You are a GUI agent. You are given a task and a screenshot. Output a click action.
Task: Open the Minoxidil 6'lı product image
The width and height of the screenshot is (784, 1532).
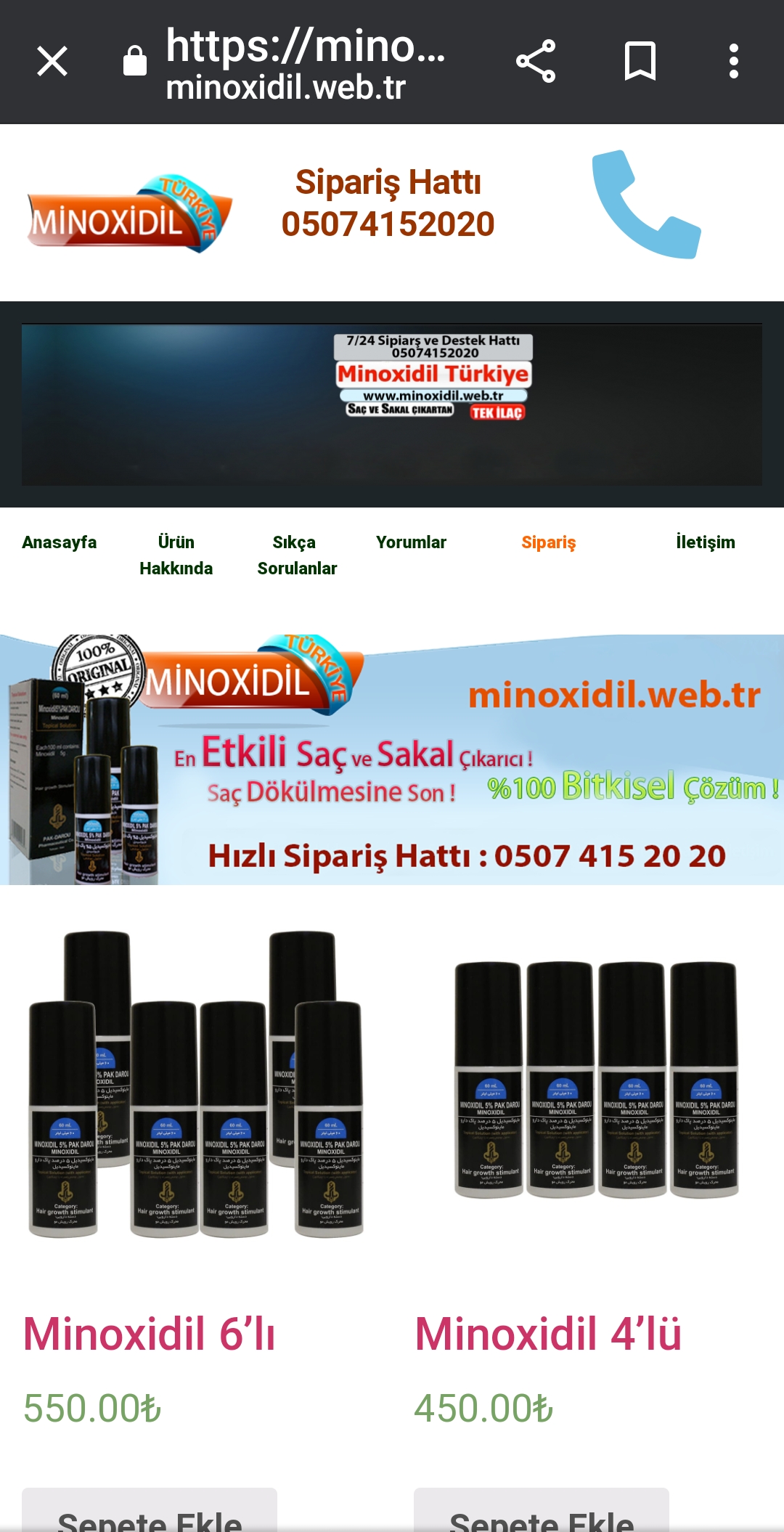[x=196, y=1083]
